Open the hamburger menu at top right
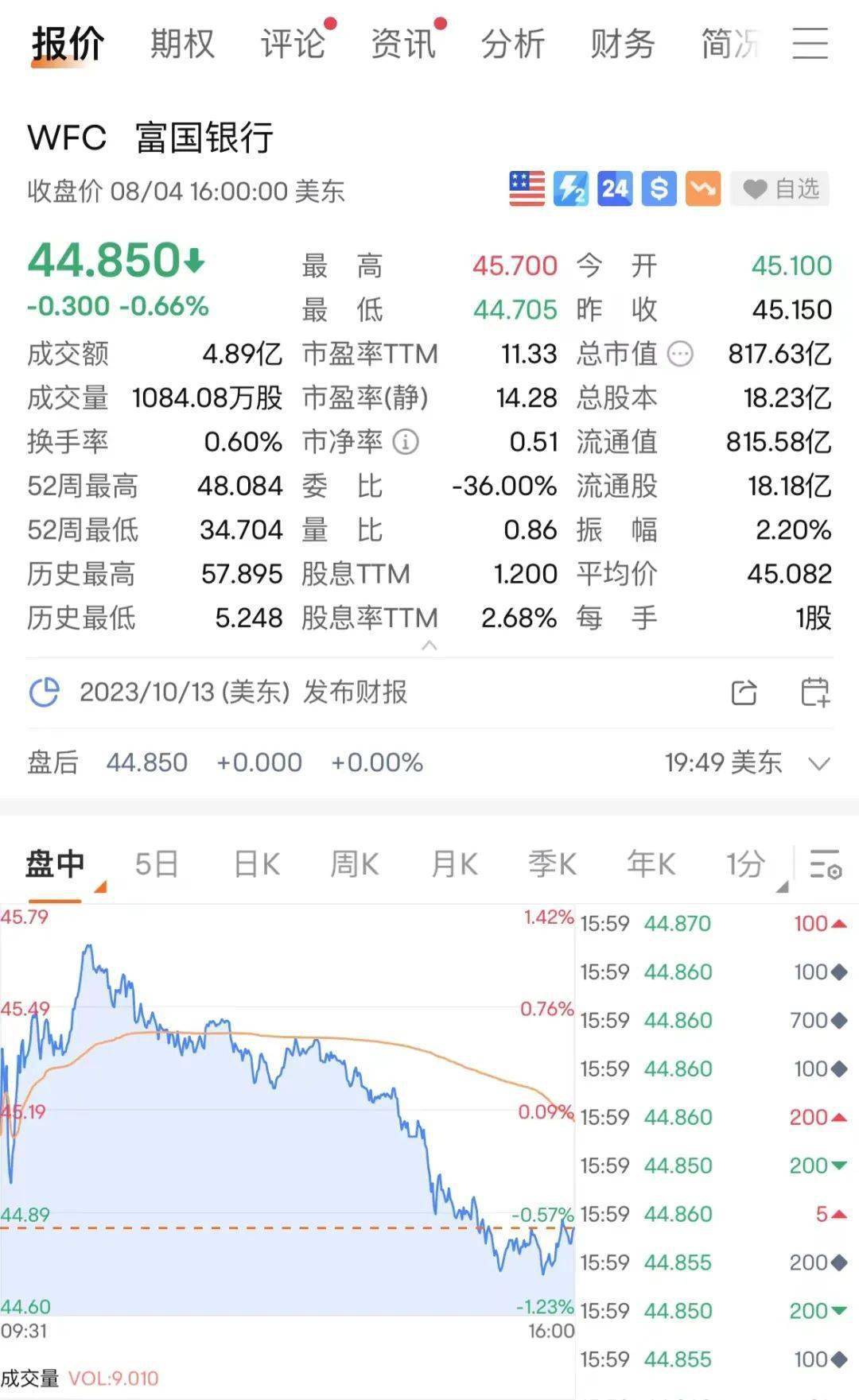859x1400 pixels. click(x=810, y=44)
